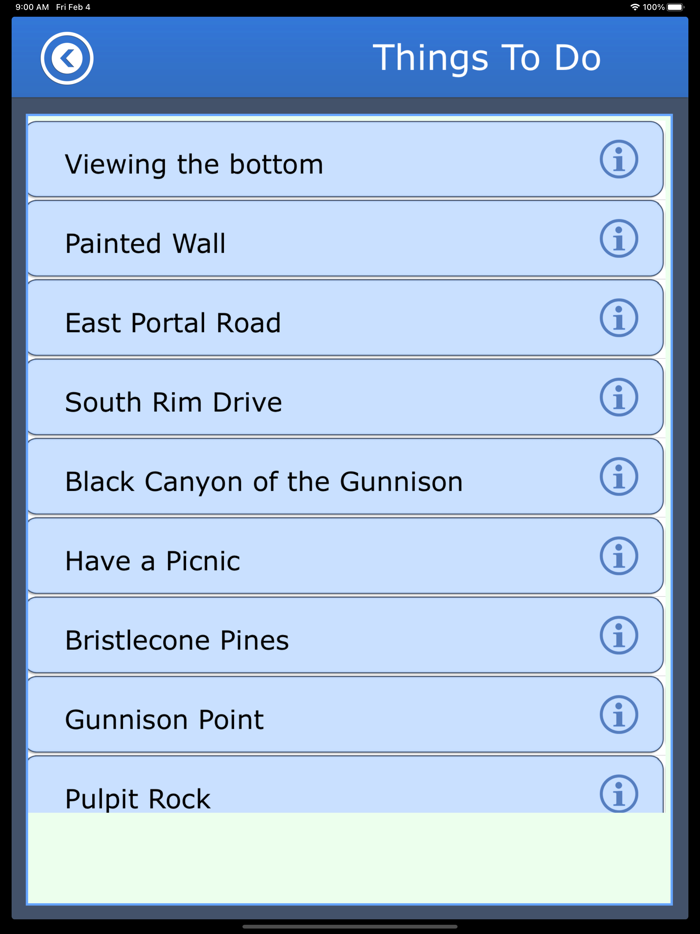Open East Portal Road
The image size is (700, 934).
pyautogui.click(x=300, y=322)
